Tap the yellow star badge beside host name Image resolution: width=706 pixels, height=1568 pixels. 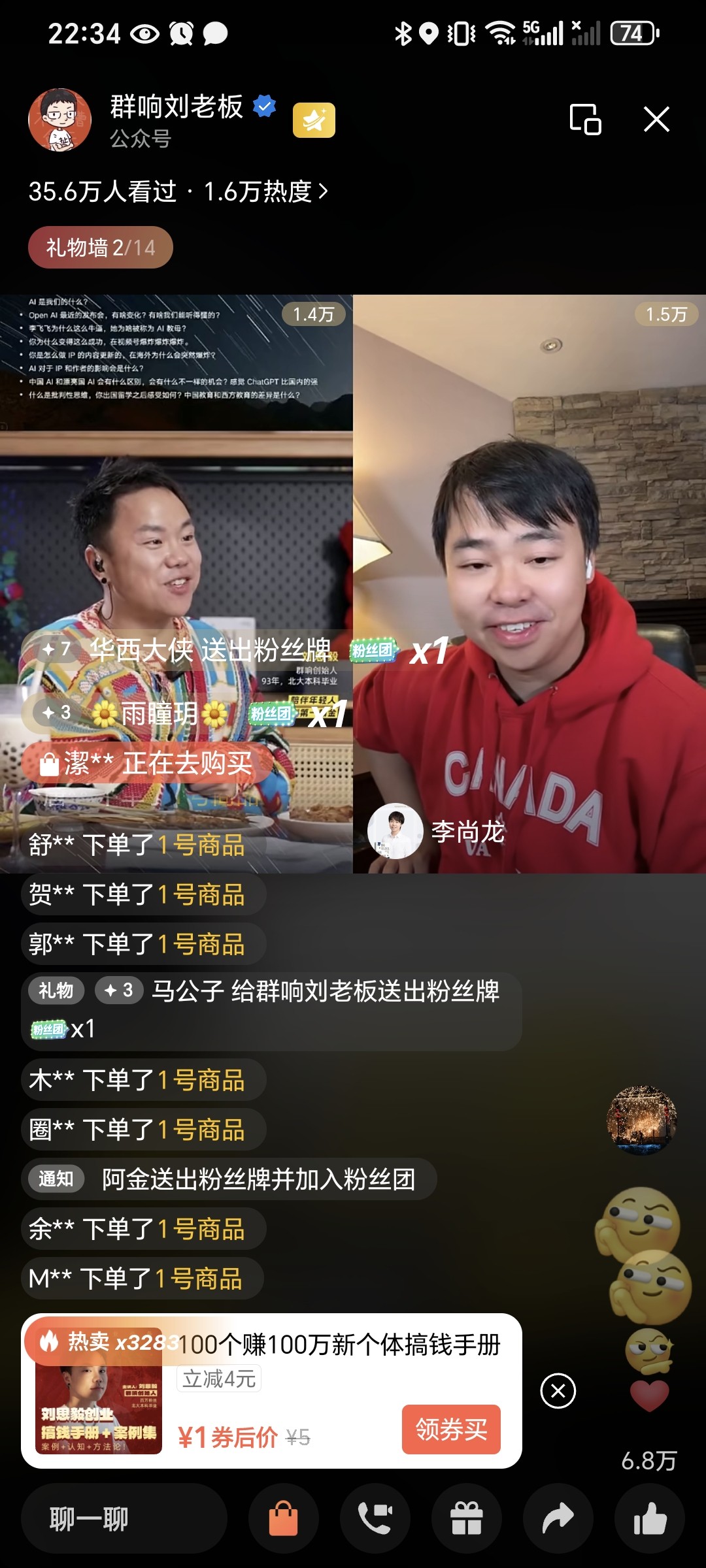[314, 120]
